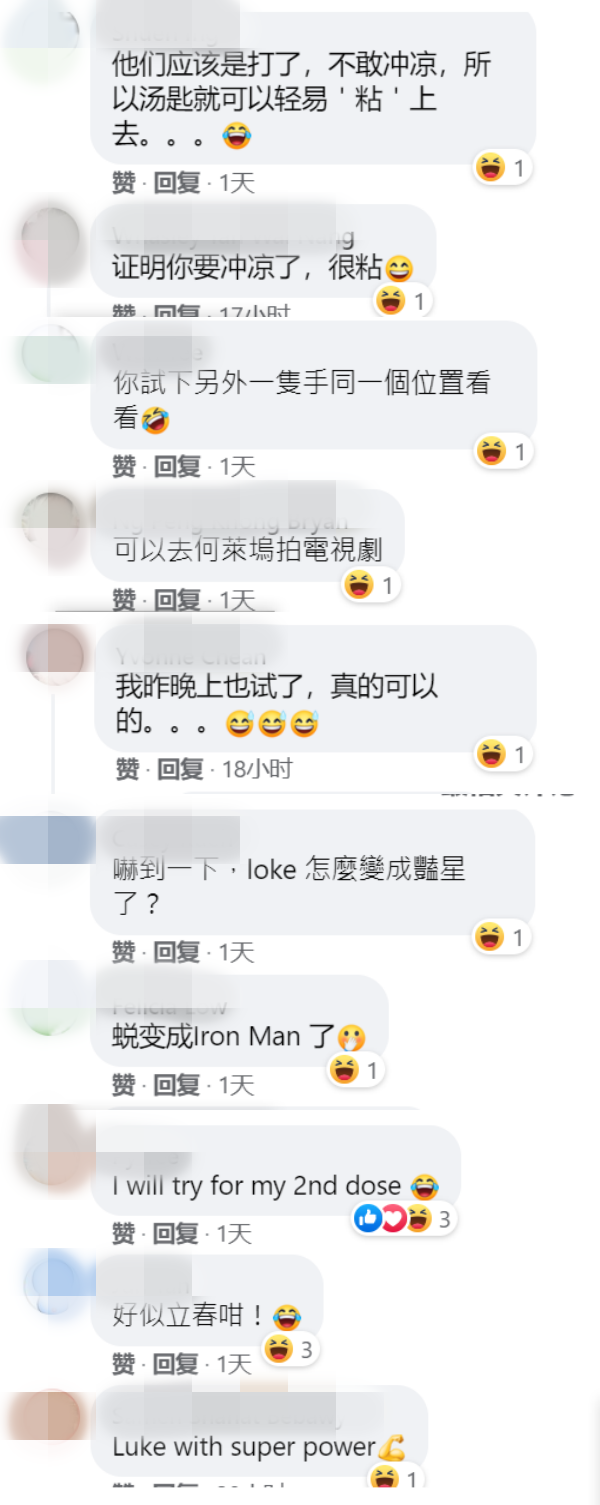Like the comment "蜕变成Iron Man 了"
The height and width of the screenshot is (1505, 600).
(124, 1085)
